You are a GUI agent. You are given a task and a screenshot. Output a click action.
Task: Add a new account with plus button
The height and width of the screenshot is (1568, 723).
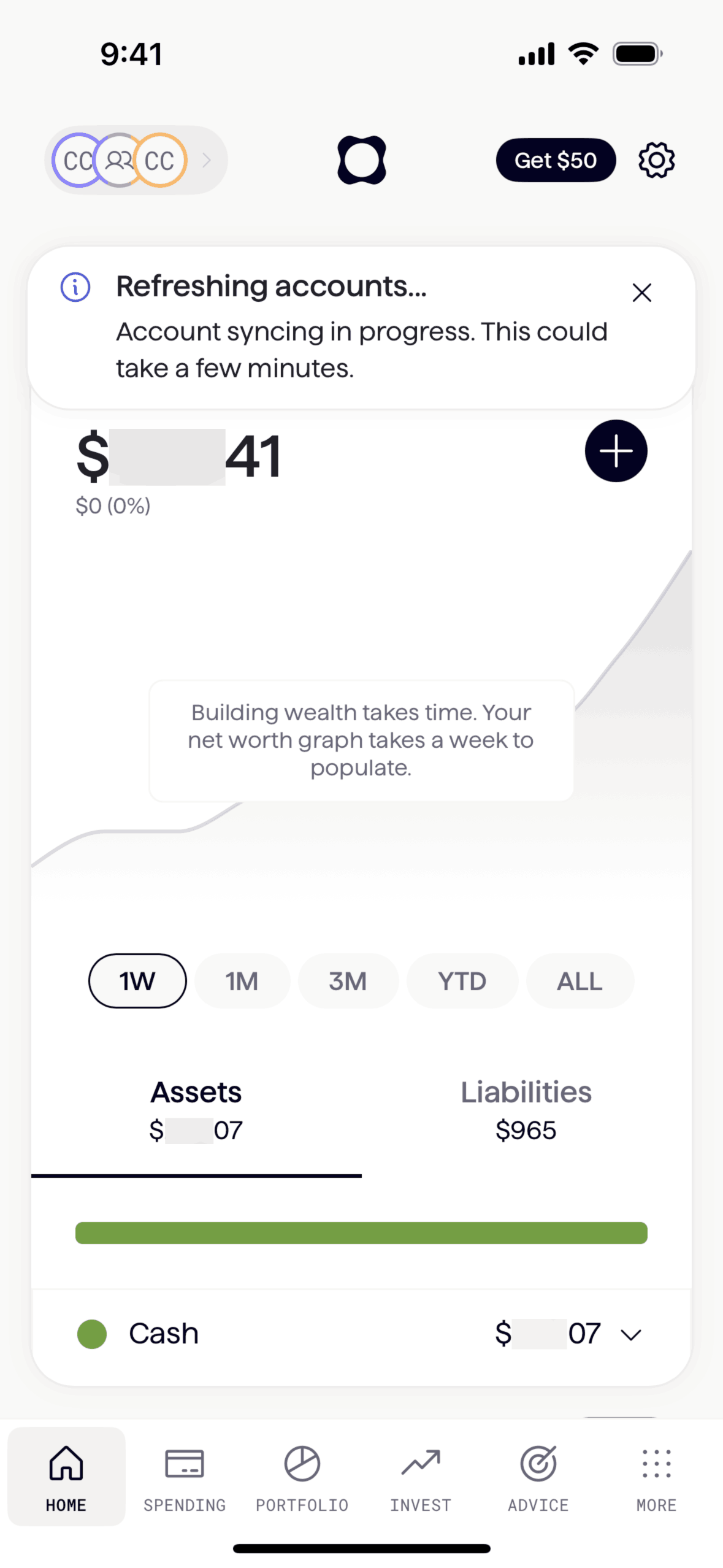point(616,451)
